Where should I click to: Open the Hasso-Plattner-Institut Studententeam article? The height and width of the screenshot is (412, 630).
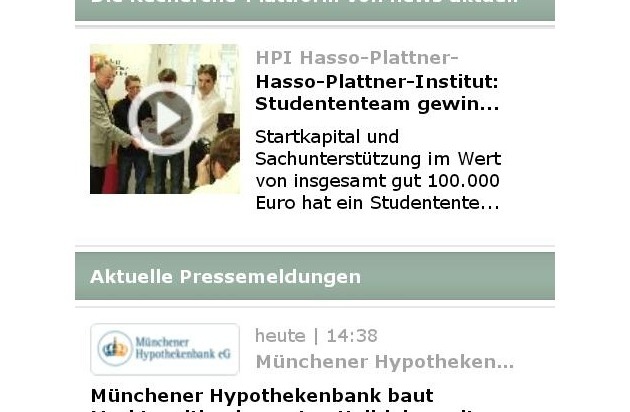tap(376, 93)
